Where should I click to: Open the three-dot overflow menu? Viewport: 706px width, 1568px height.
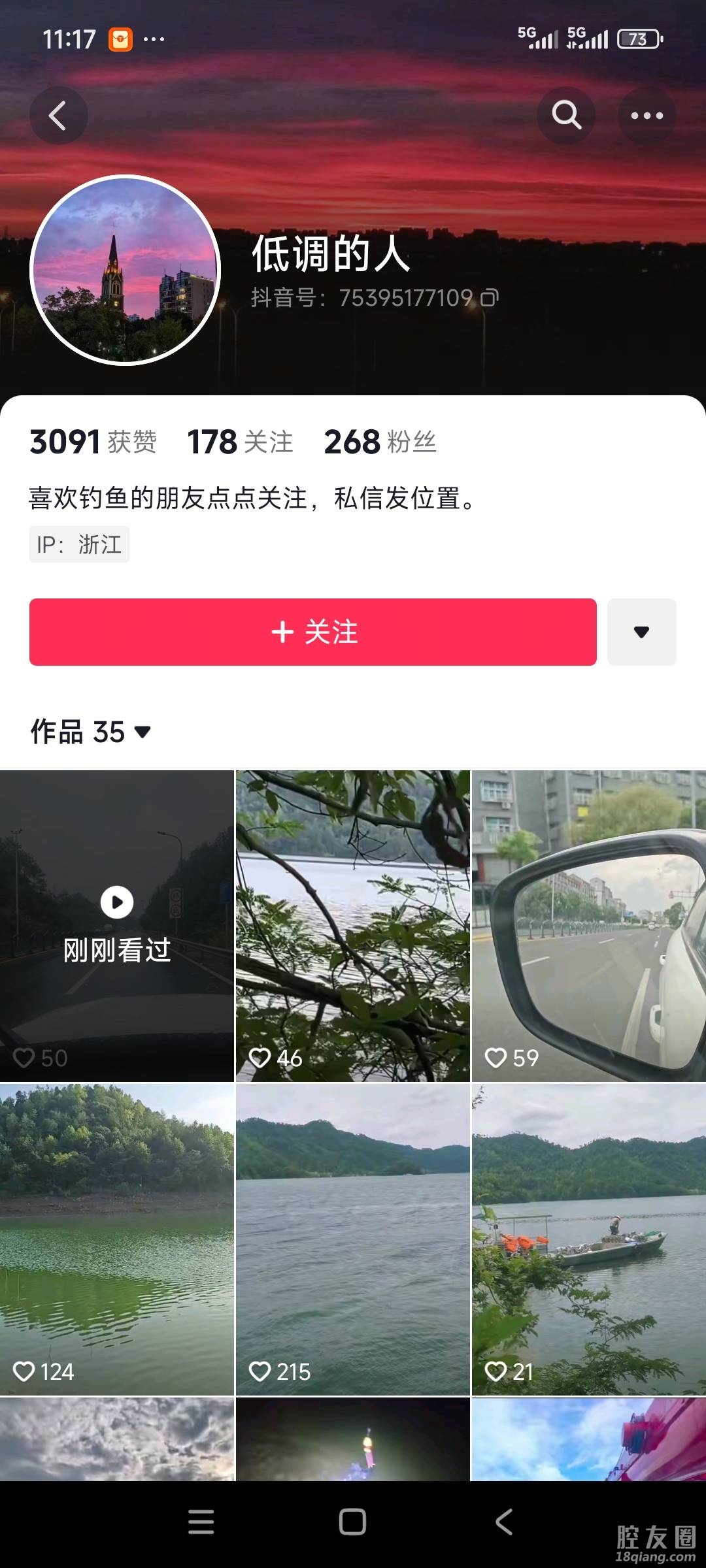[647, 116]
